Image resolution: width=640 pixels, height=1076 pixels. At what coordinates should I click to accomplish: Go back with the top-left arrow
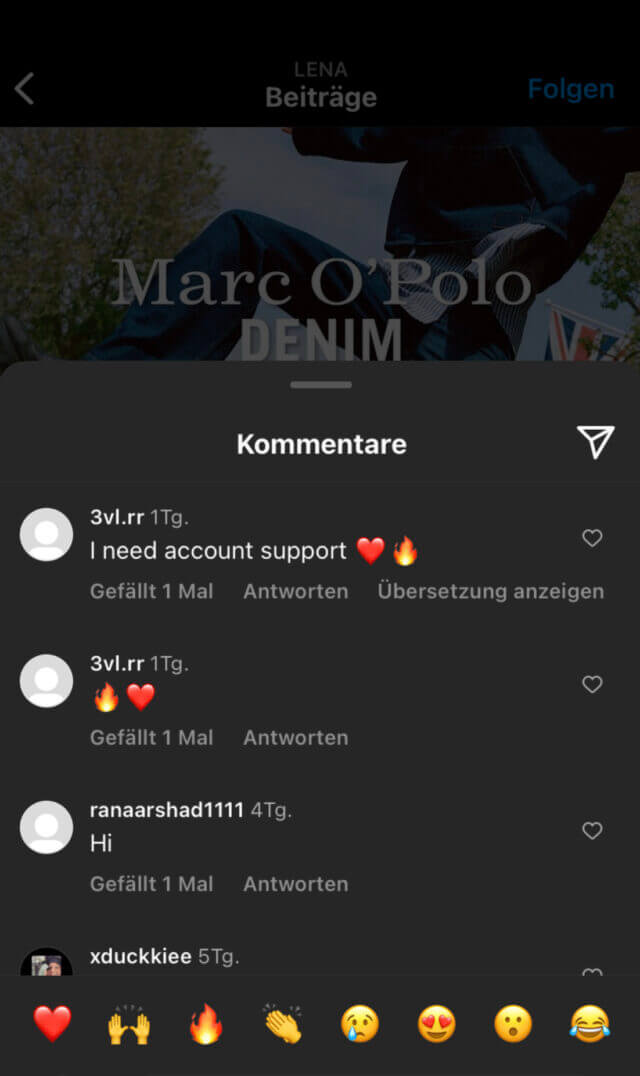point(25,89)
